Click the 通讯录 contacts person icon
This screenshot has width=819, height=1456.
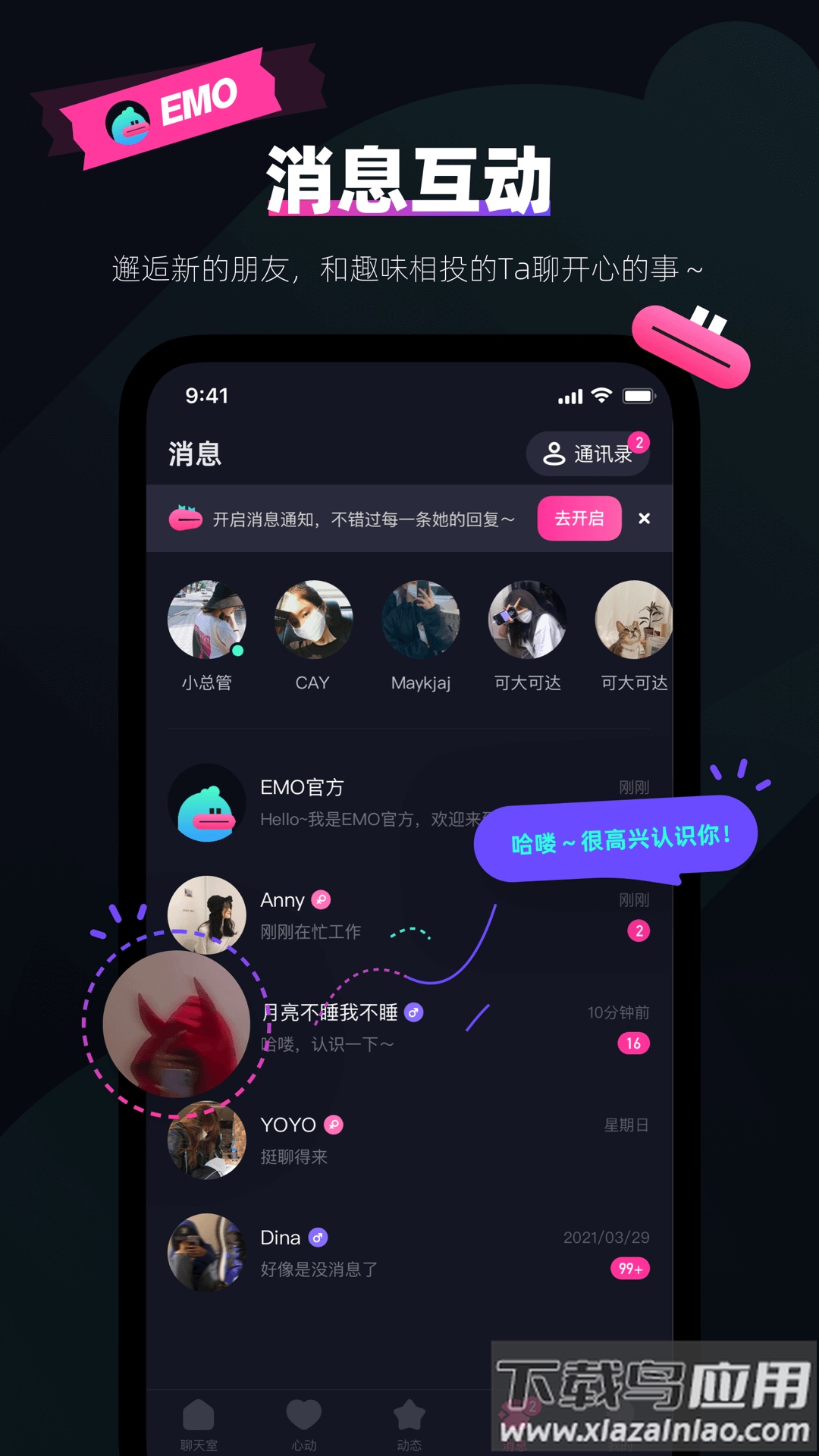pos(554,452)
